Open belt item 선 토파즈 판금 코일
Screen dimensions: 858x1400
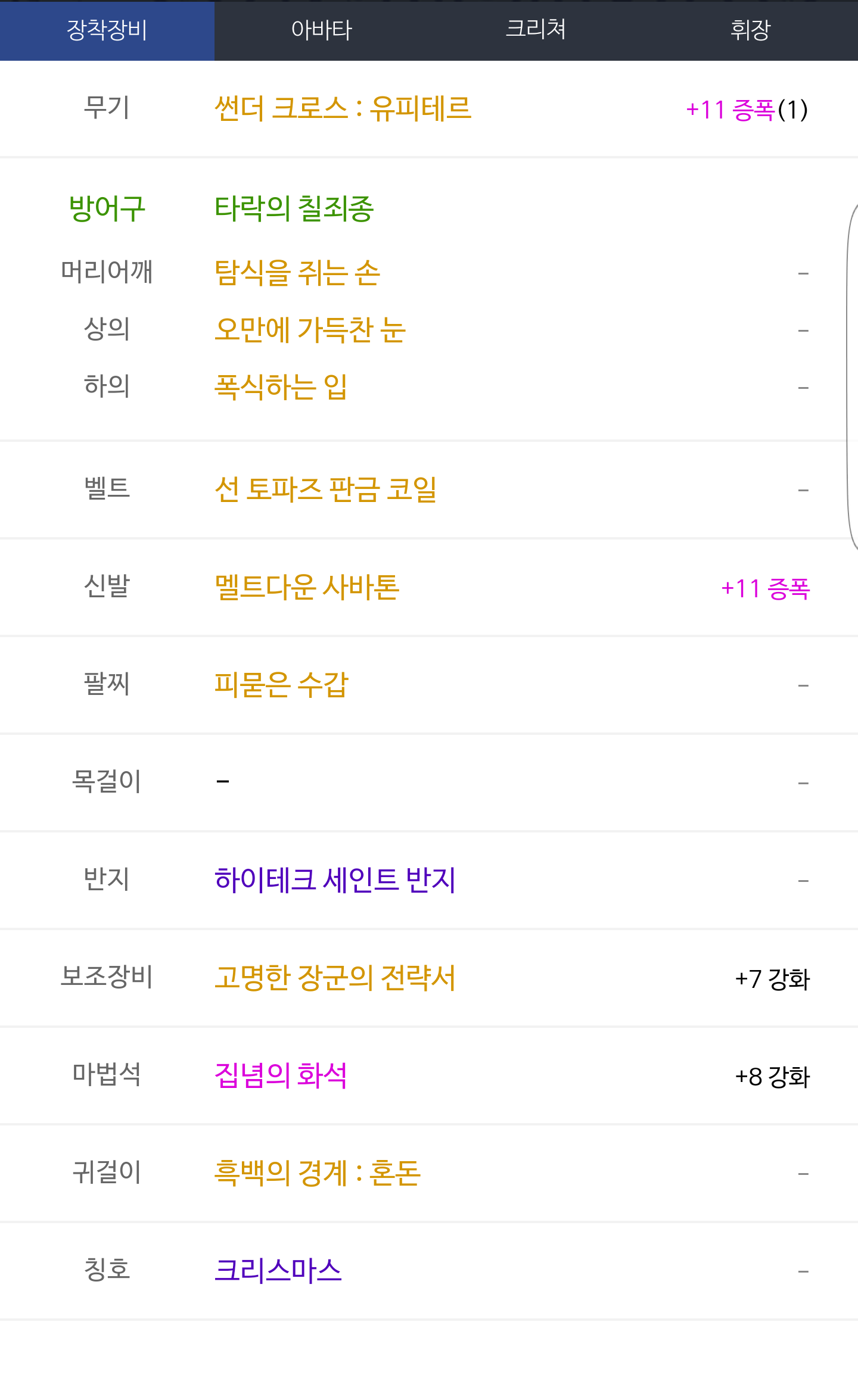pos(325,489)
